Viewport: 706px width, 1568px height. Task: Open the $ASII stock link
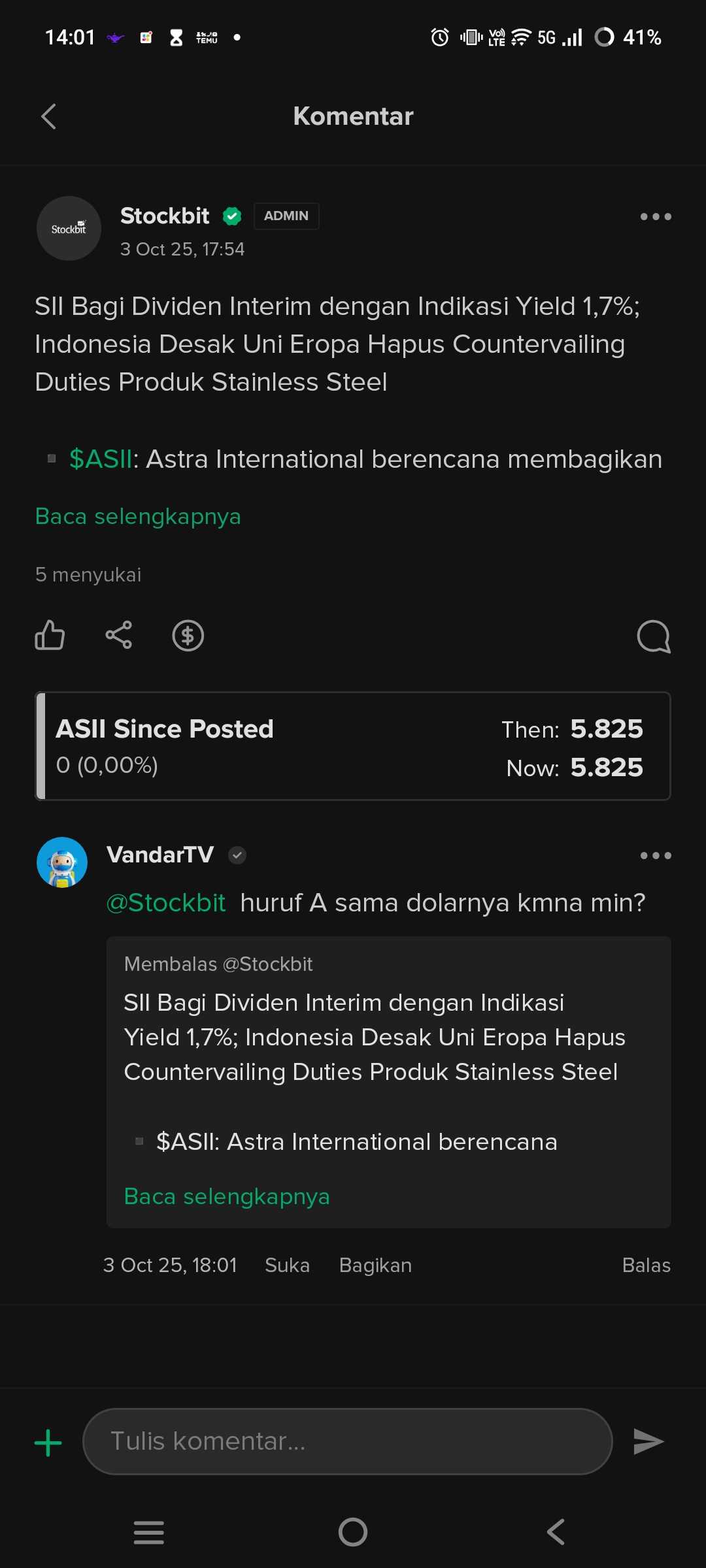[101, 459]
